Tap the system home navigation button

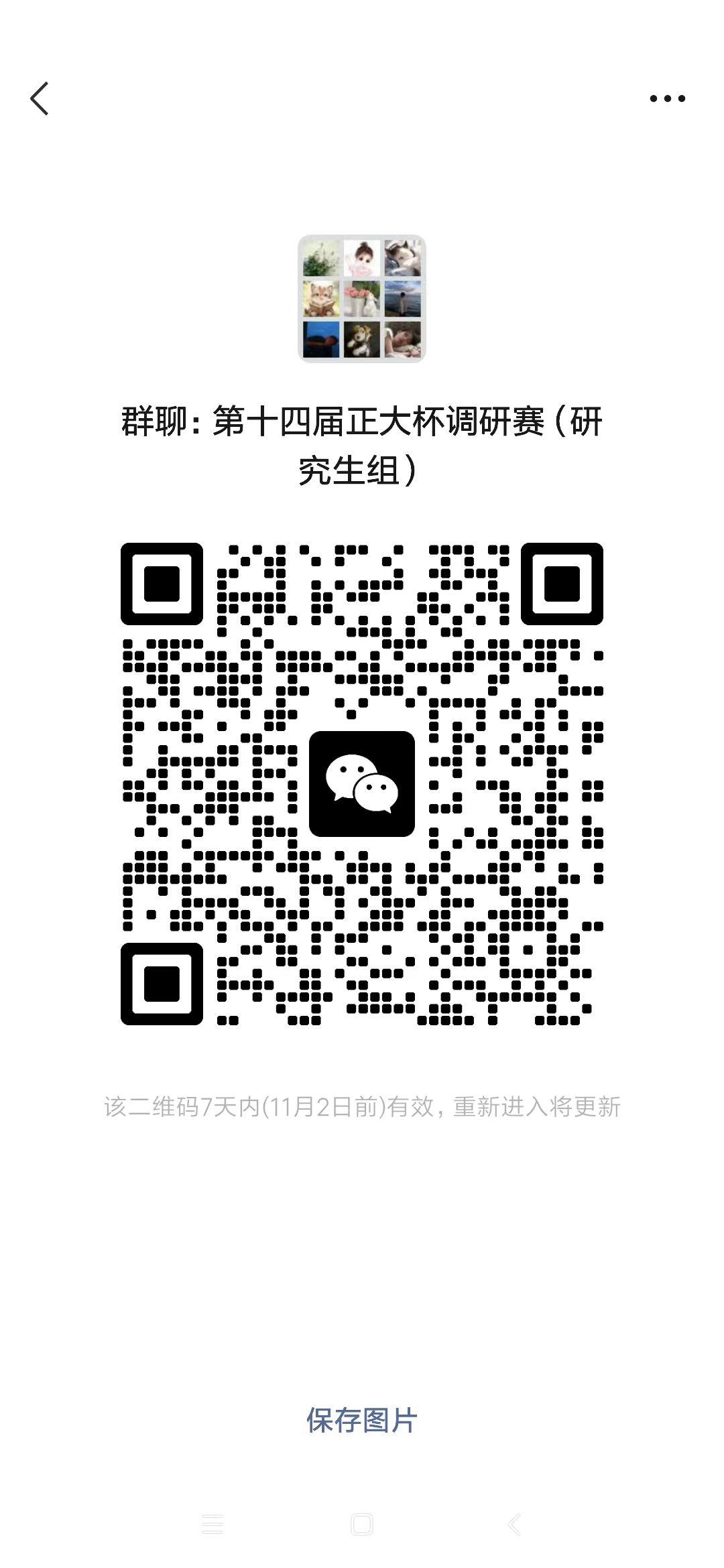361,1525
